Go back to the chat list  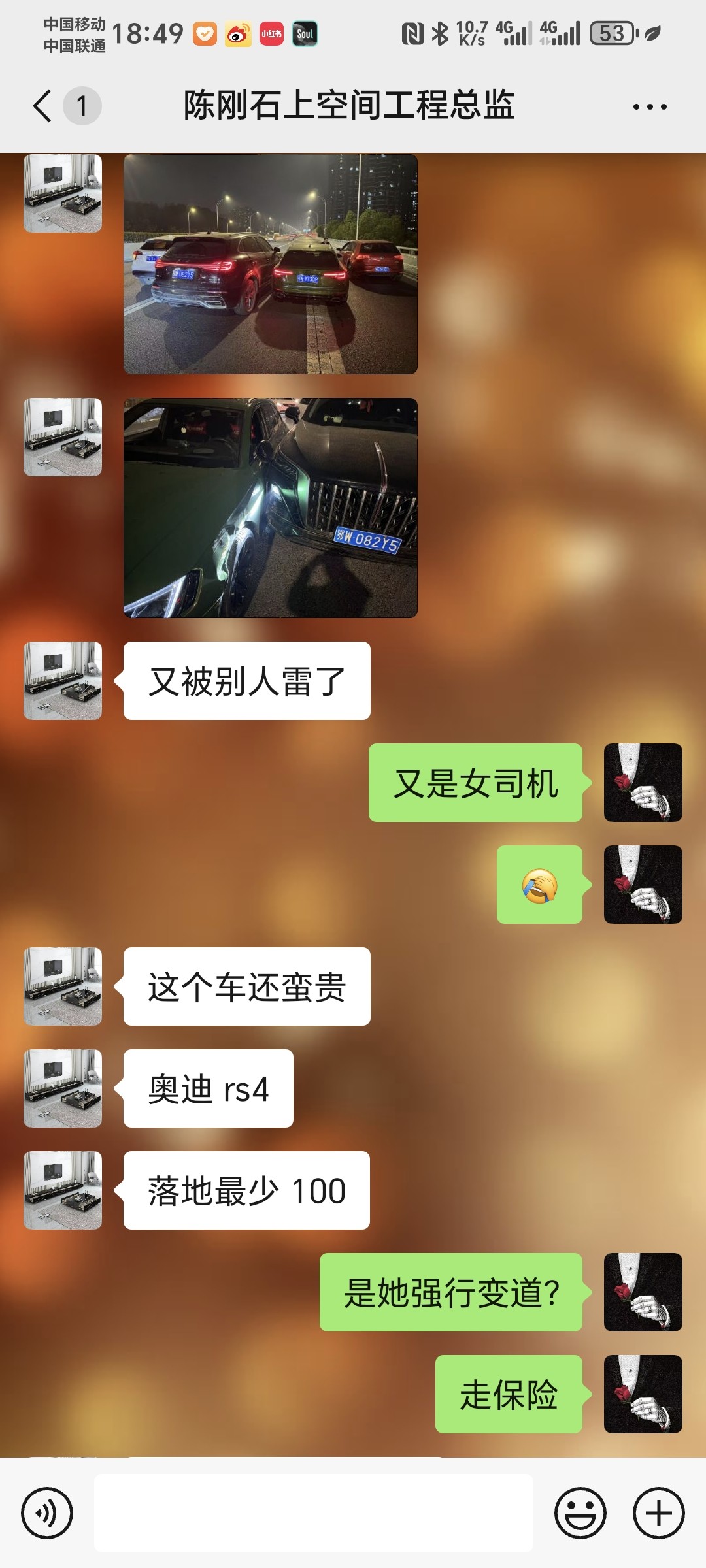coord(43,106)
